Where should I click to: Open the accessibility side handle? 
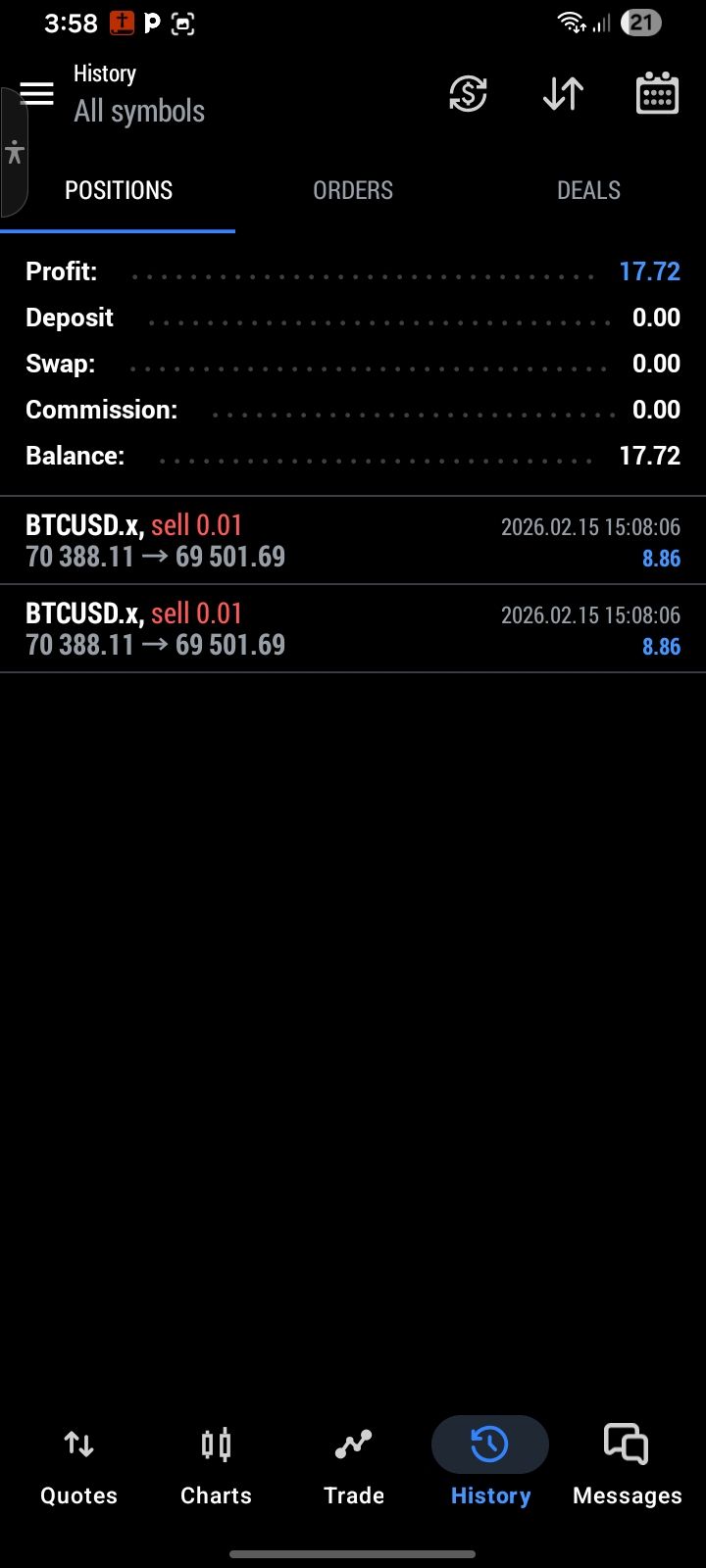14,152
